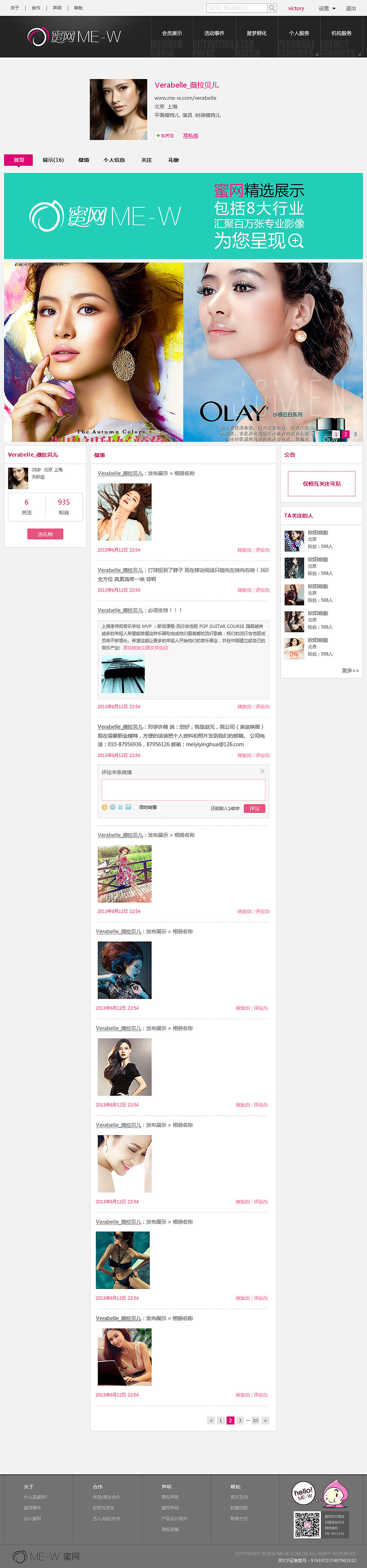
Task: Open the 机构服务 navigation item
Action: 341,33
